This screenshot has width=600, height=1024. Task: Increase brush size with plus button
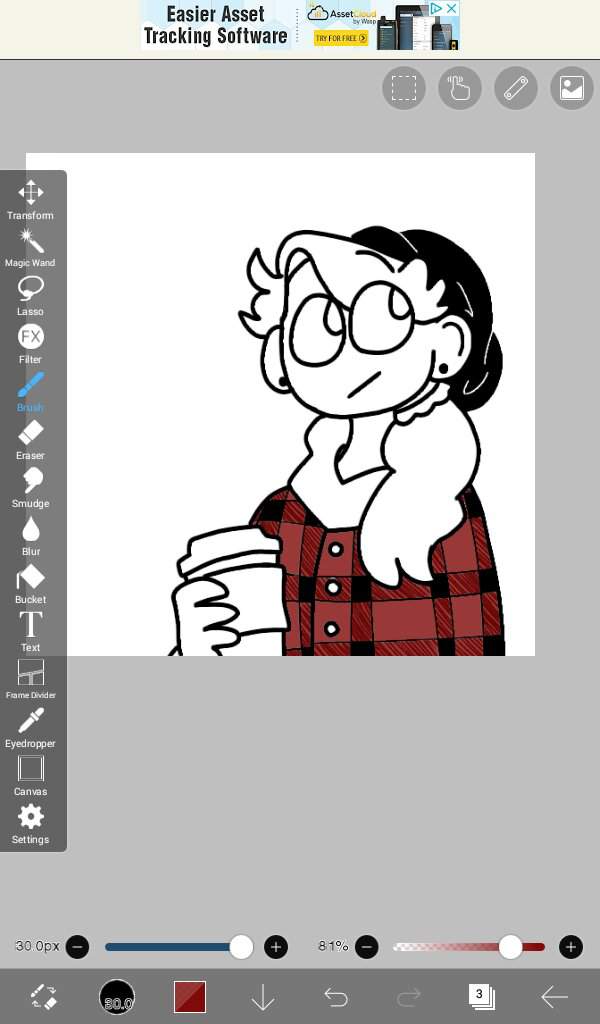point(276,947)
